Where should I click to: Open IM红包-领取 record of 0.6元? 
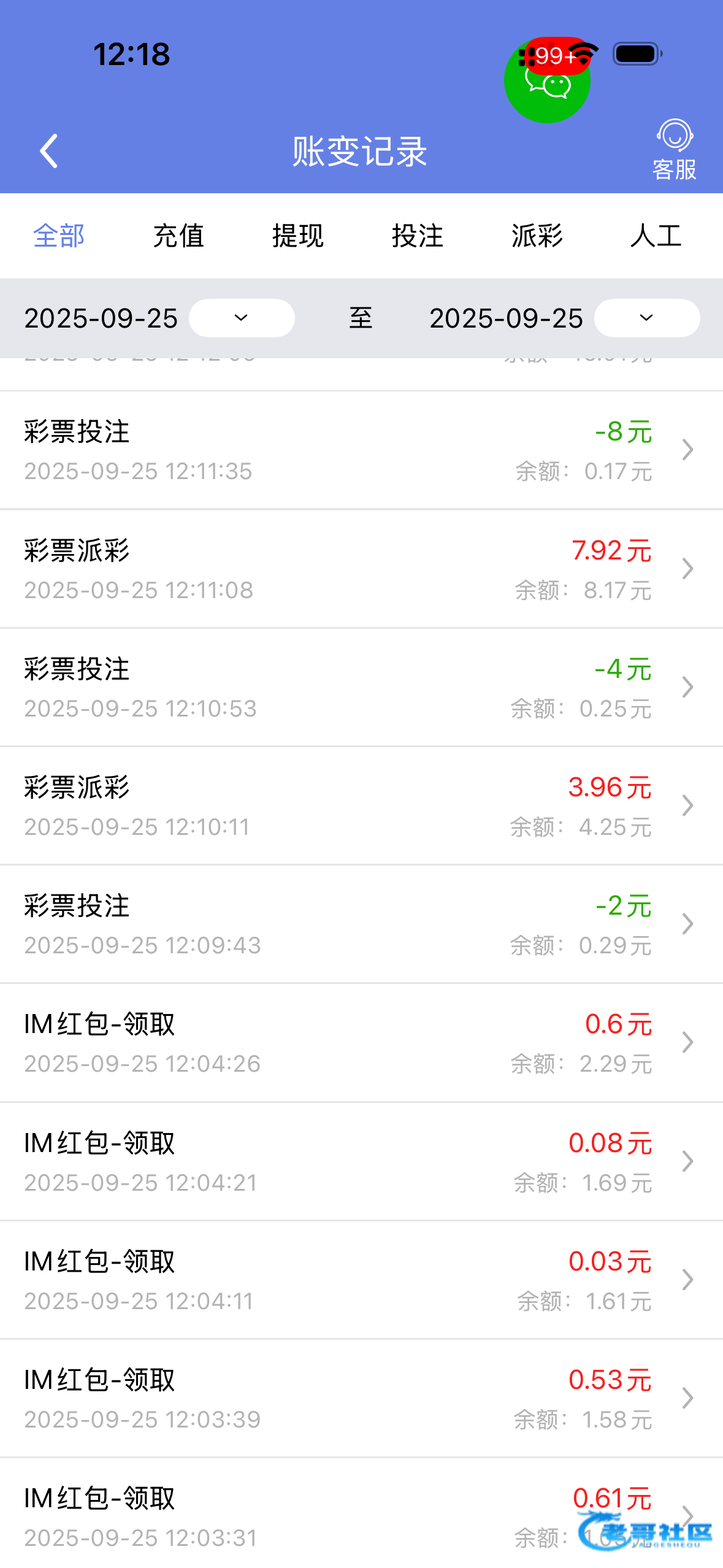(361, 1042)
